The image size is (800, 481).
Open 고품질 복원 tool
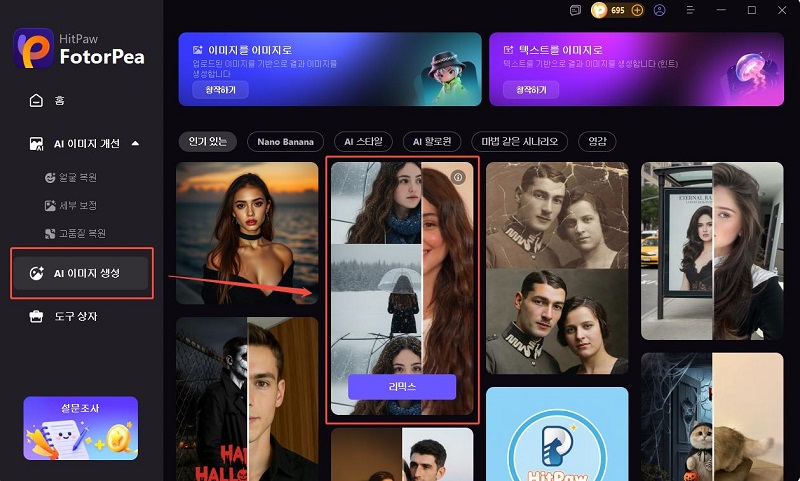pos(80,233)
